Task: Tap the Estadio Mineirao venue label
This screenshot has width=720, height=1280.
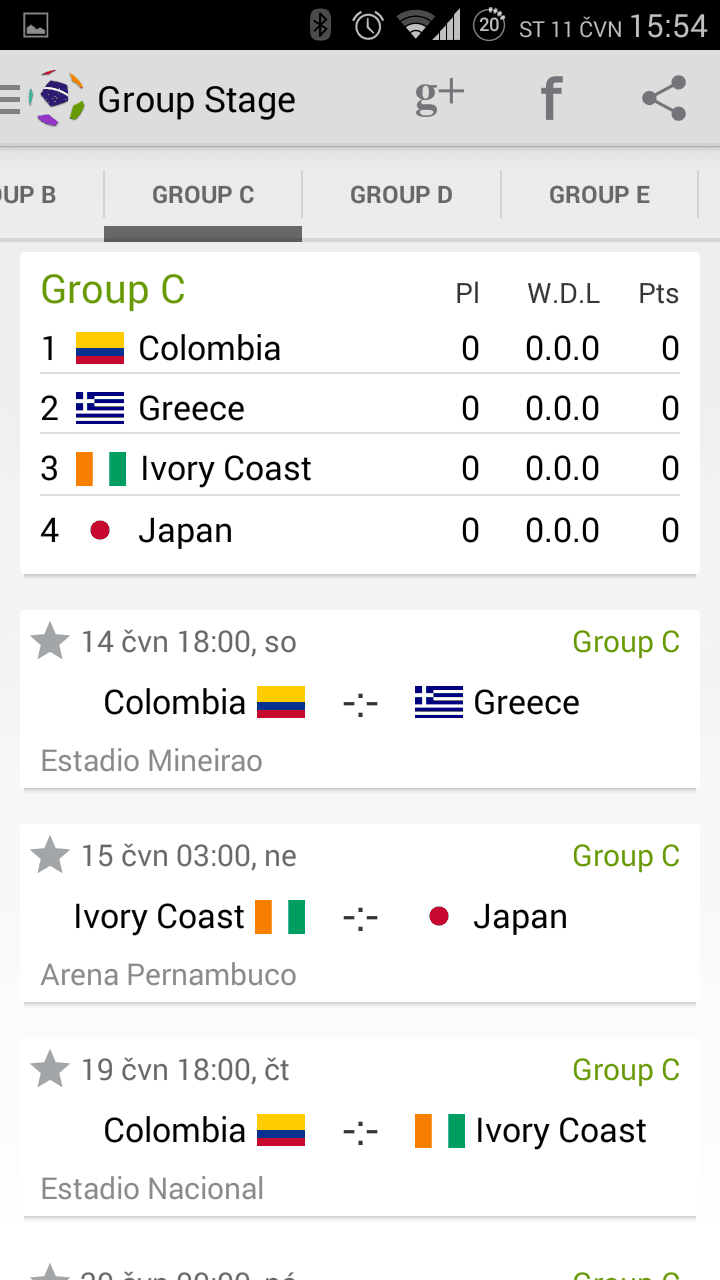Action: [140, 760]
